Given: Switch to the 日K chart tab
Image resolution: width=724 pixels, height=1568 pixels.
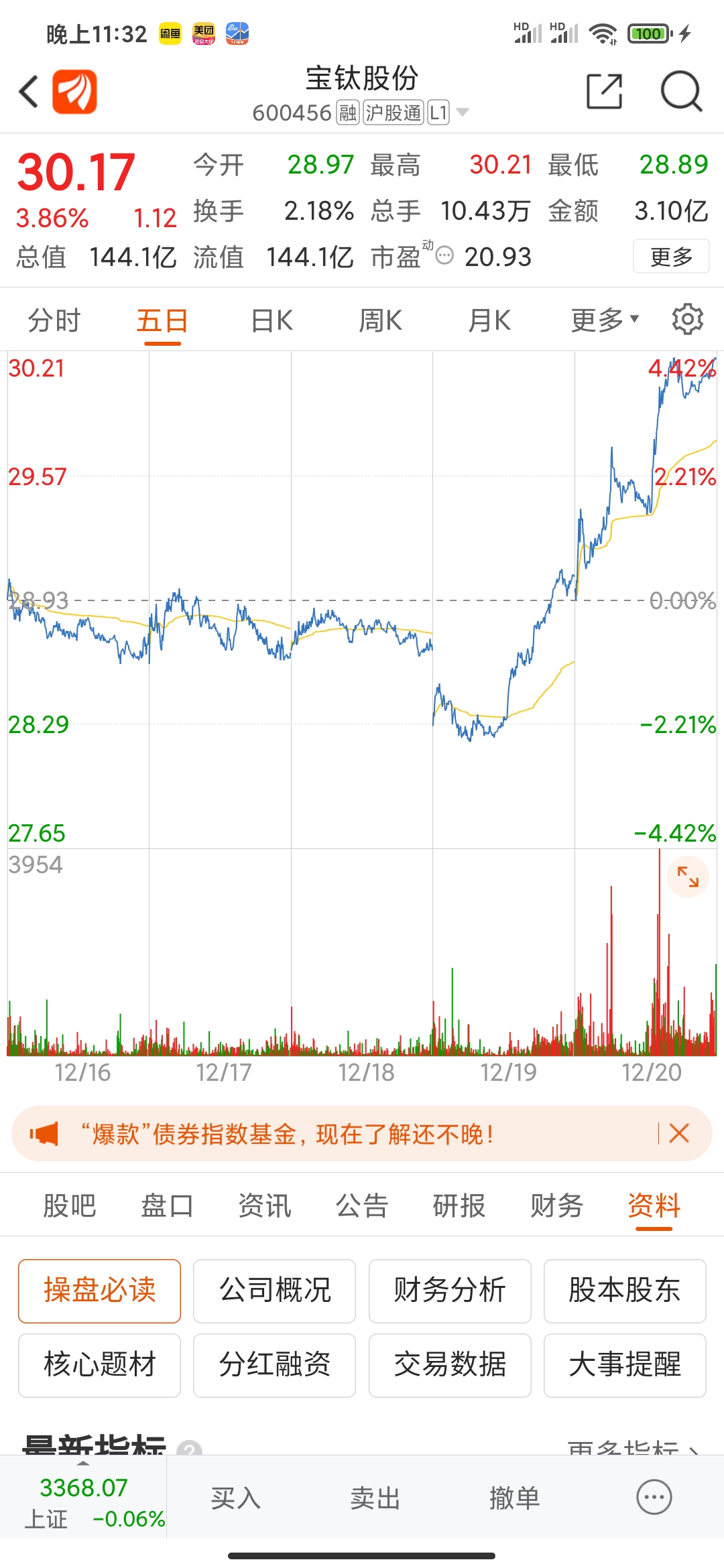Looking at the screenshot, I should pyautogui.click(x=271, y=320).
